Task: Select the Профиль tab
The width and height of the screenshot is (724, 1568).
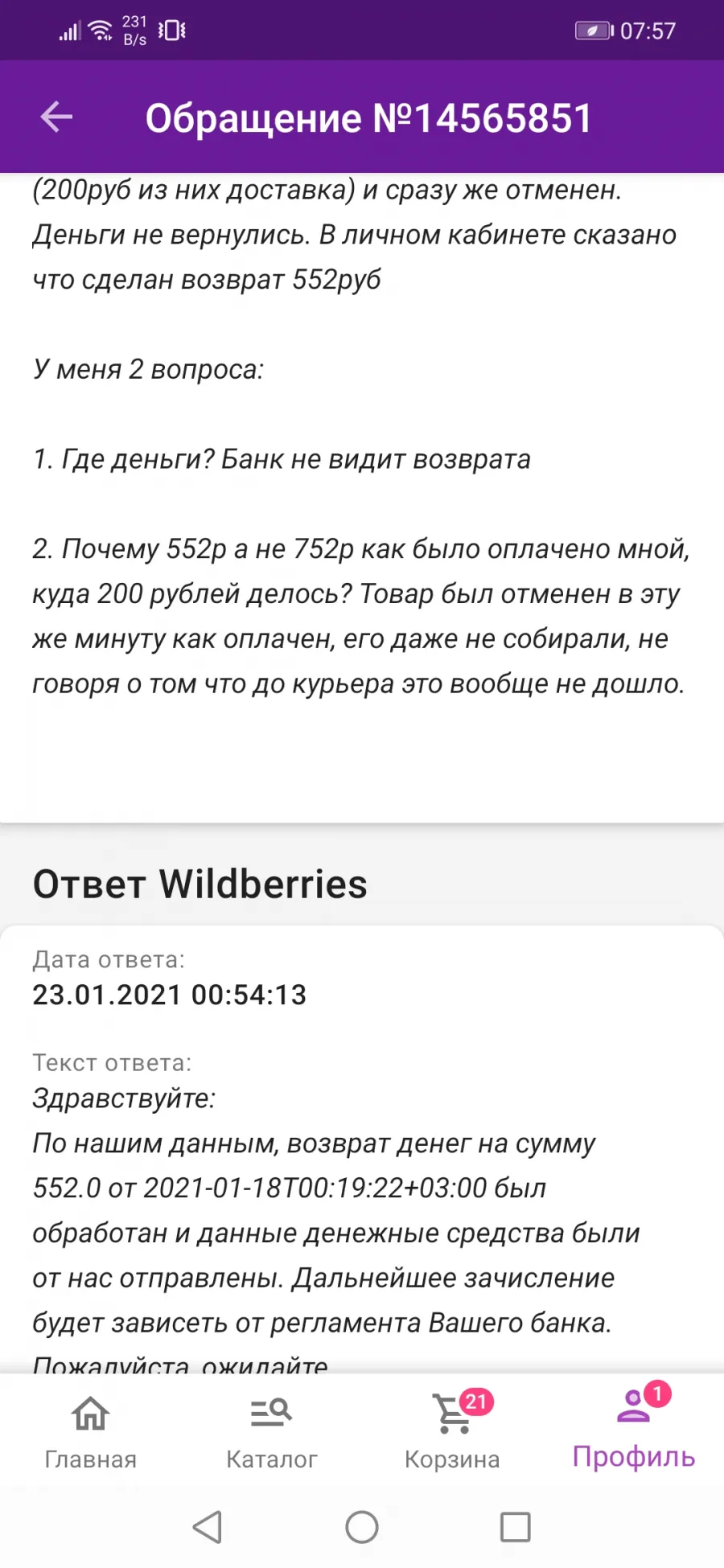Action: [x=633, y=1431]
